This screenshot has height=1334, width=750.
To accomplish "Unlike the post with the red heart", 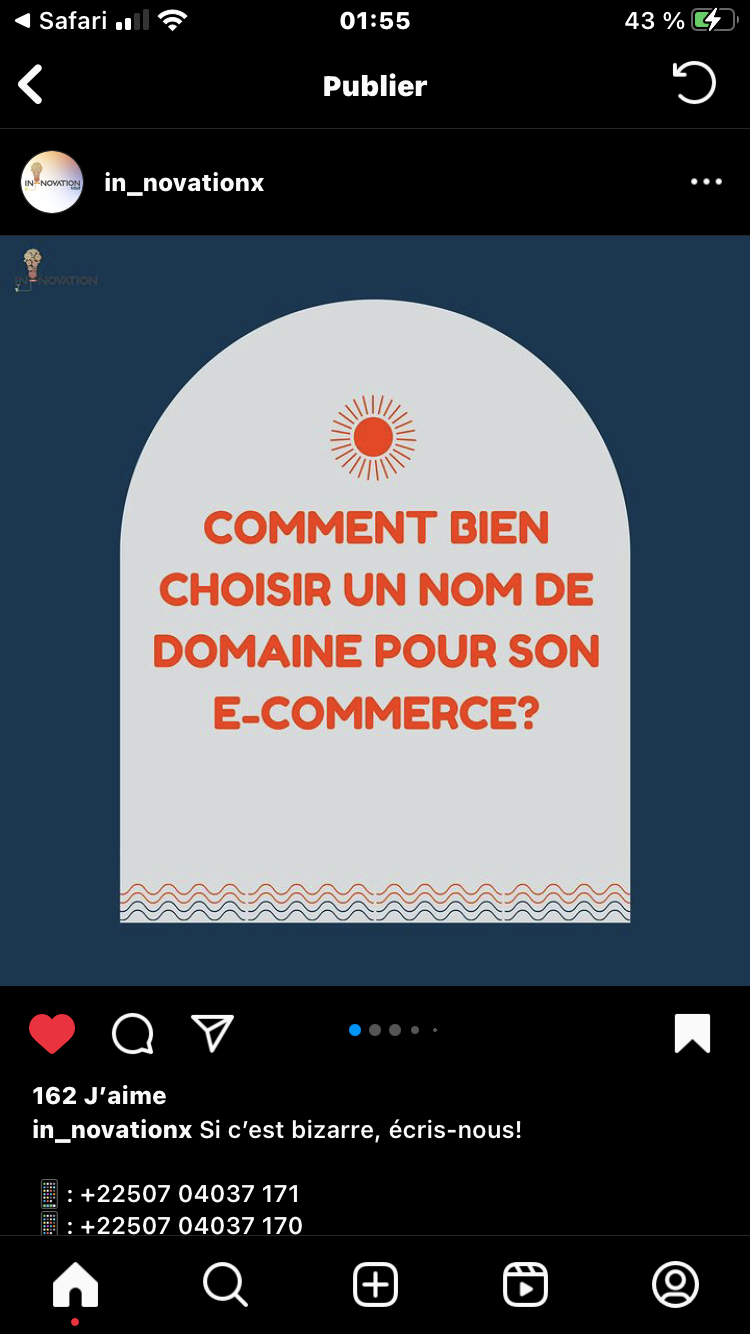I will (x=52, y=1033).
